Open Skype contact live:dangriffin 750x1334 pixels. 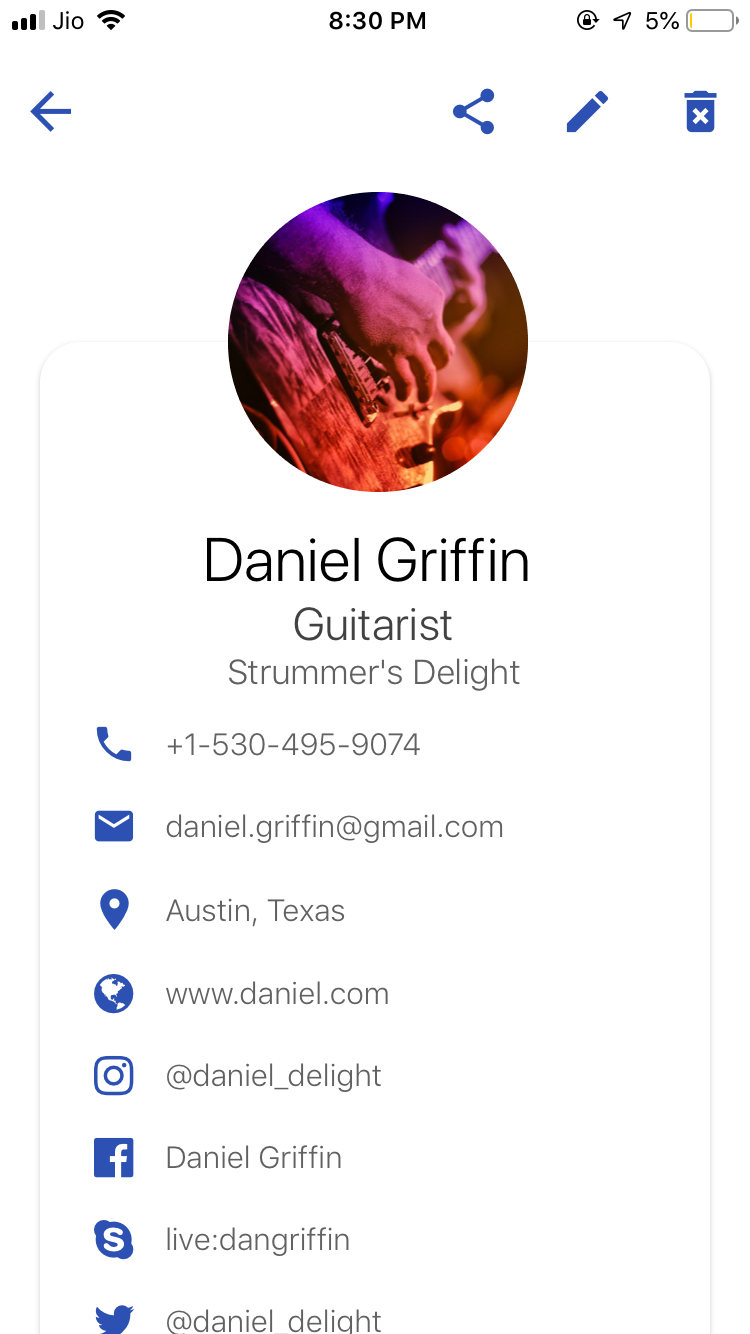(257, 1240)
